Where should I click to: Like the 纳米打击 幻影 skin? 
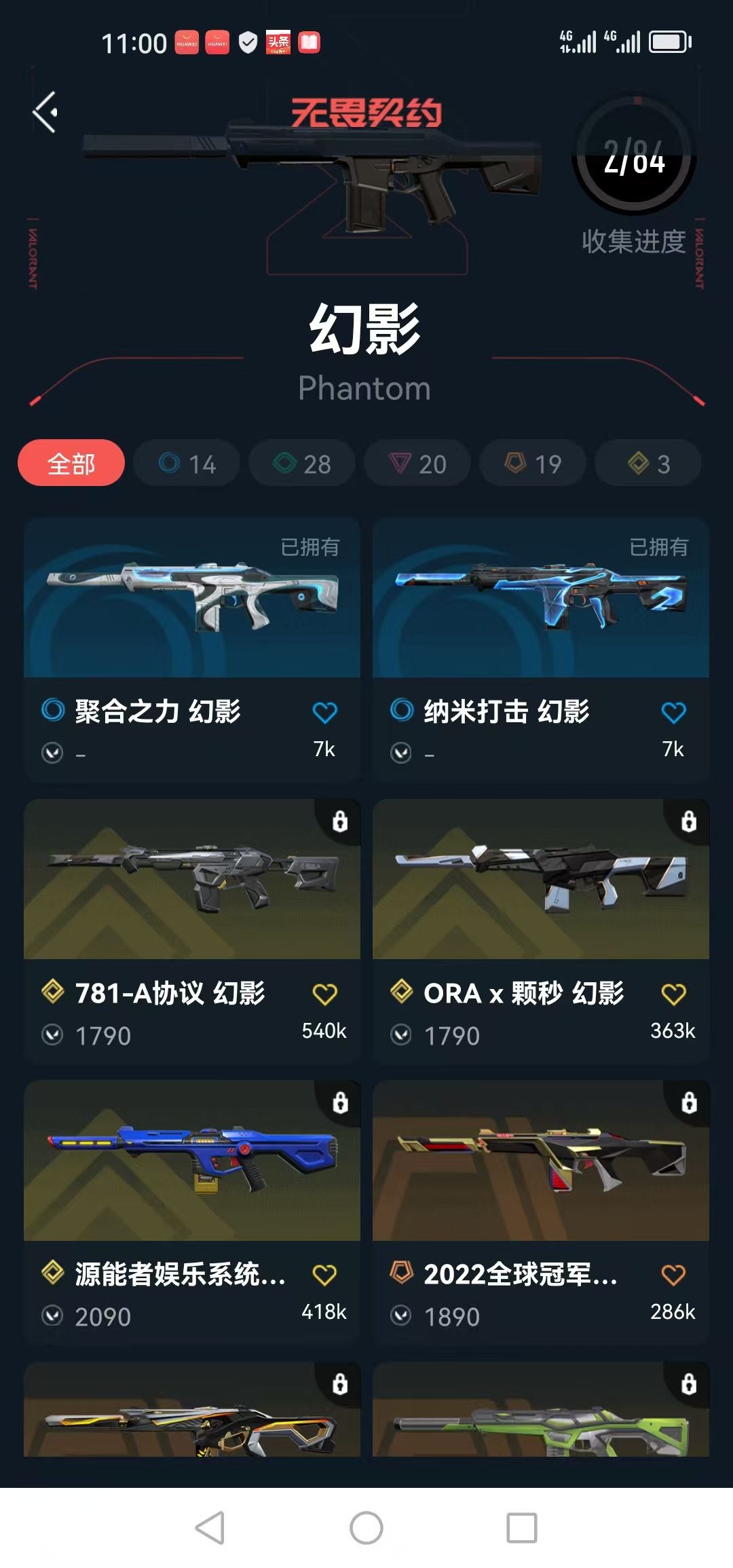click(x=673, y=712)
